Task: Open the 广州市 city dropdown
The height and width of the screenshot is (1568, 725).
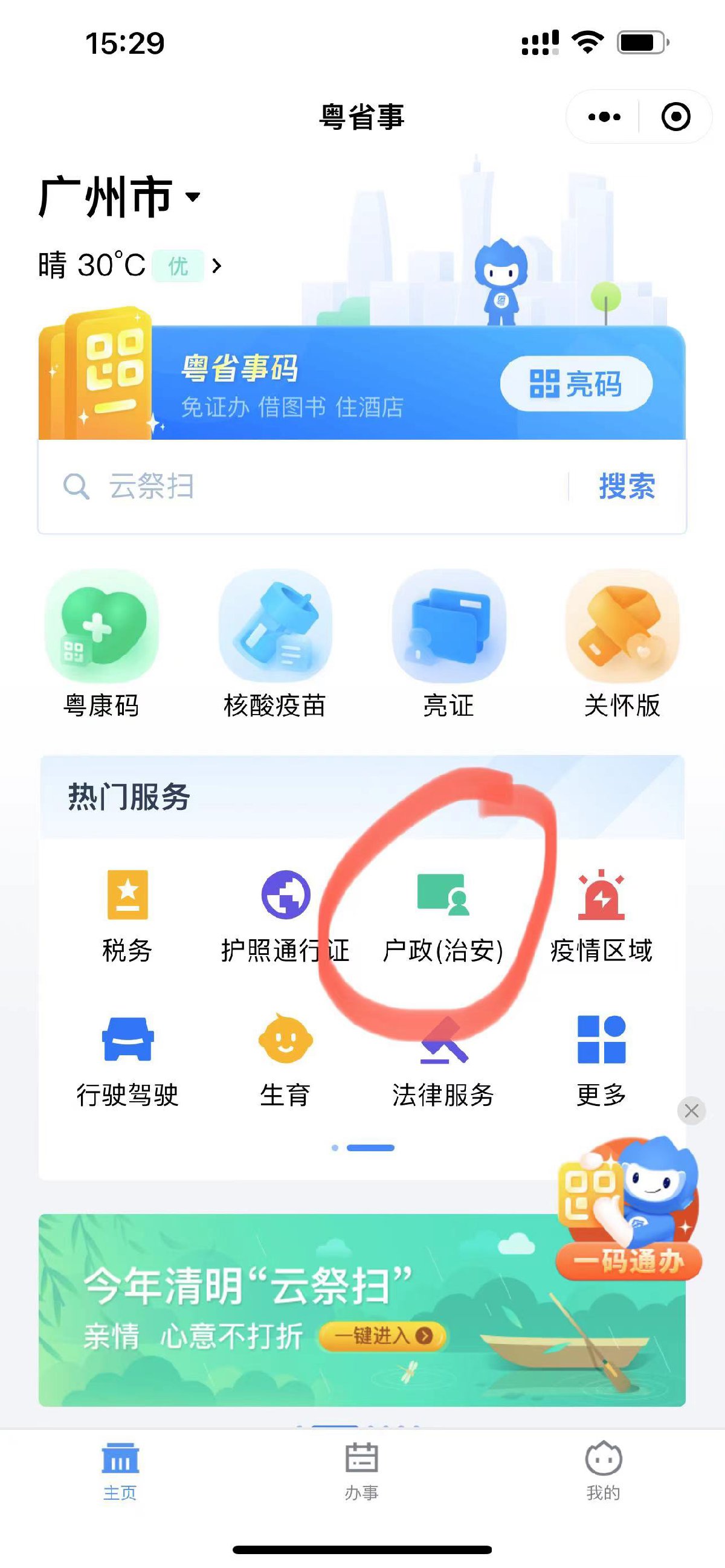Action: [x=118, y=196]
